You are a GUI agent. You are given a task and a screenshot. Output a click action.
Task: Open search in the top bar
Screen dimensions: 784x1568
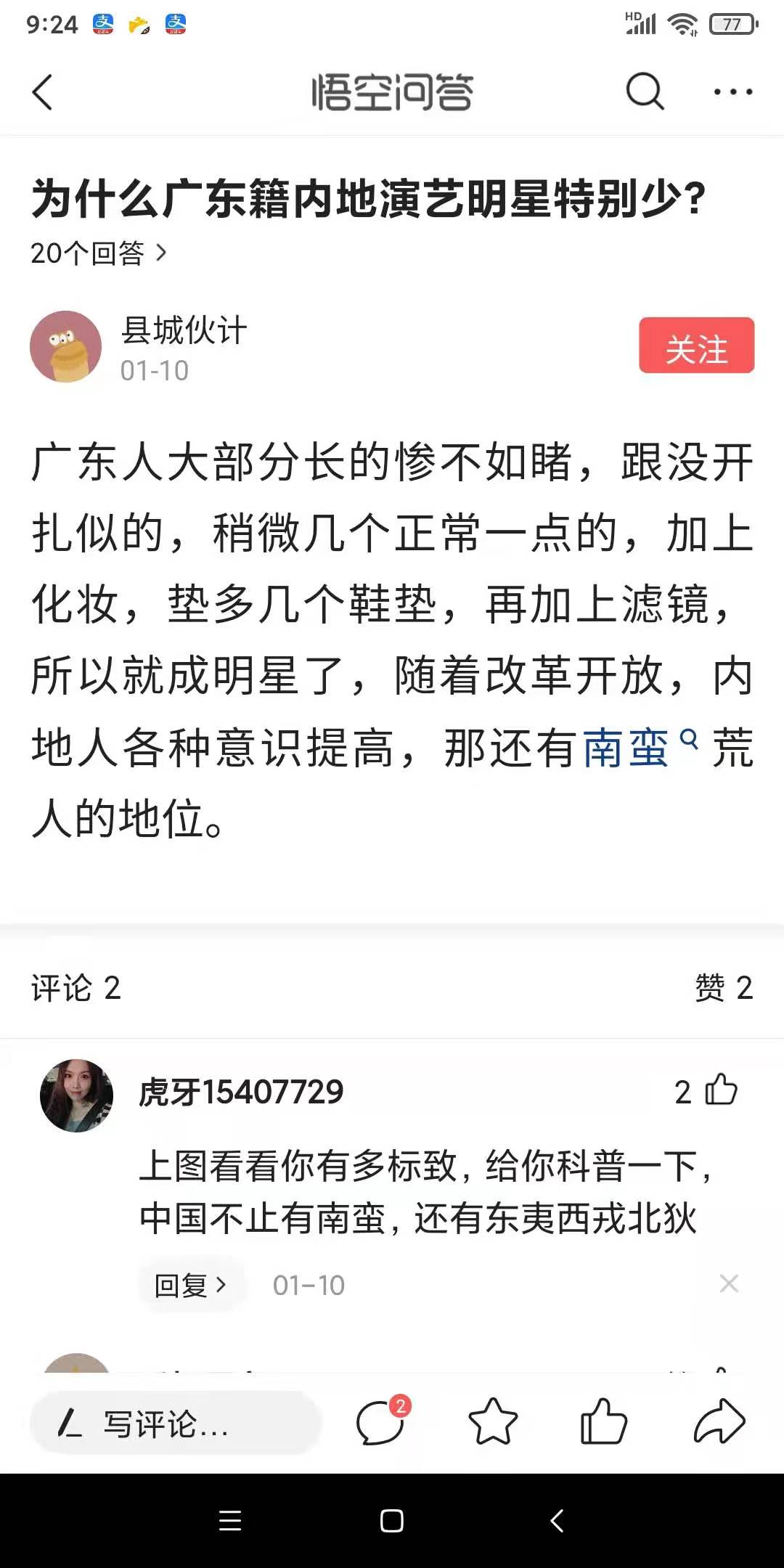(645, 92)
